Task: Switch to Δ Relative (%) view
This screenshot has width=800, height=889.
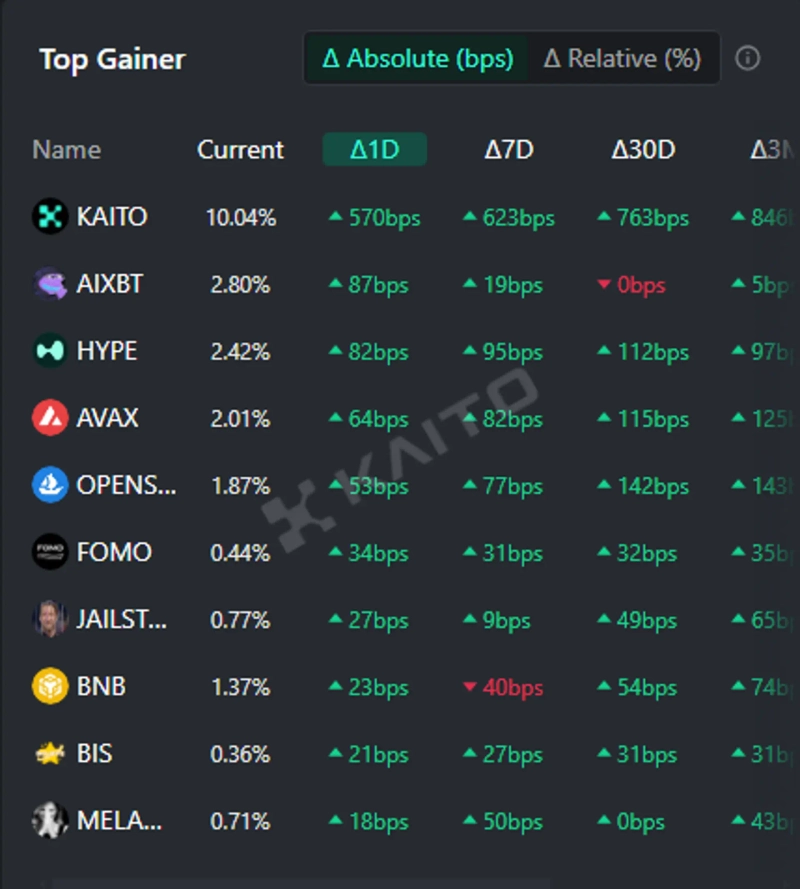Action: pyautogui.click(x=621, y=58)
